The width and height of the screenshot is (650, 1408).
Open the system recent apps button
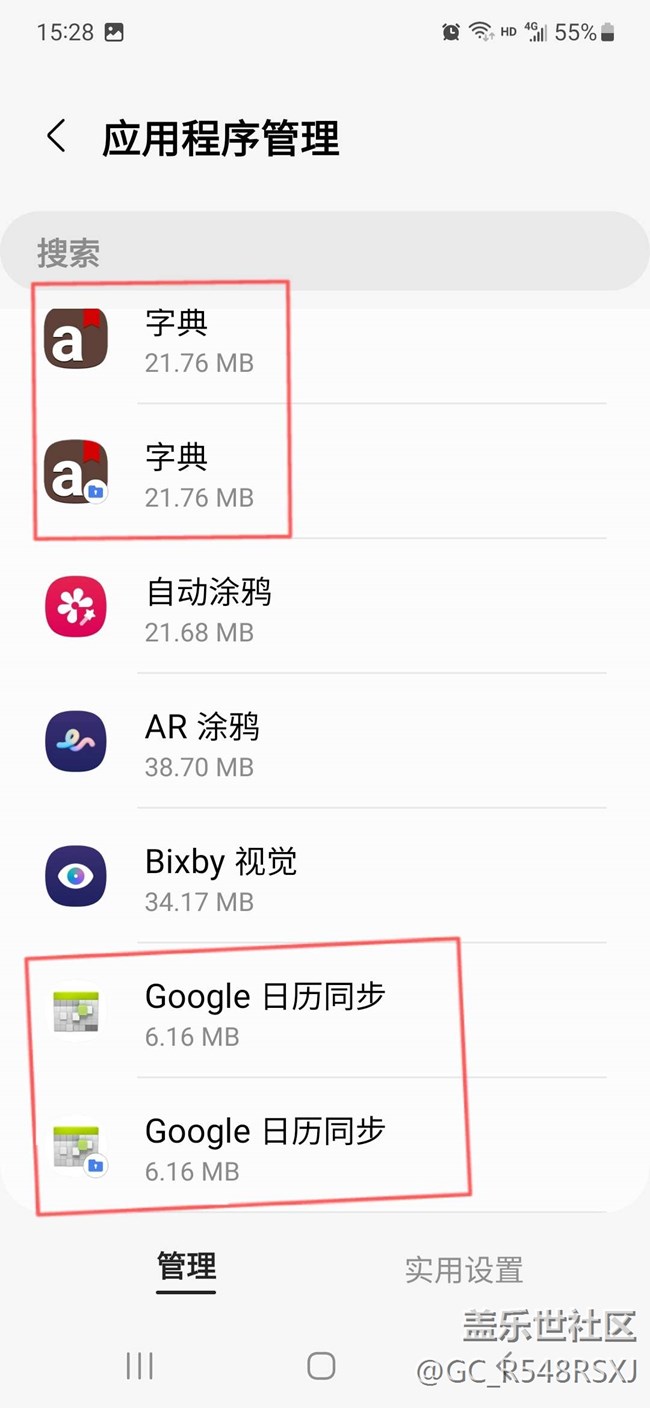(140, 1366)
